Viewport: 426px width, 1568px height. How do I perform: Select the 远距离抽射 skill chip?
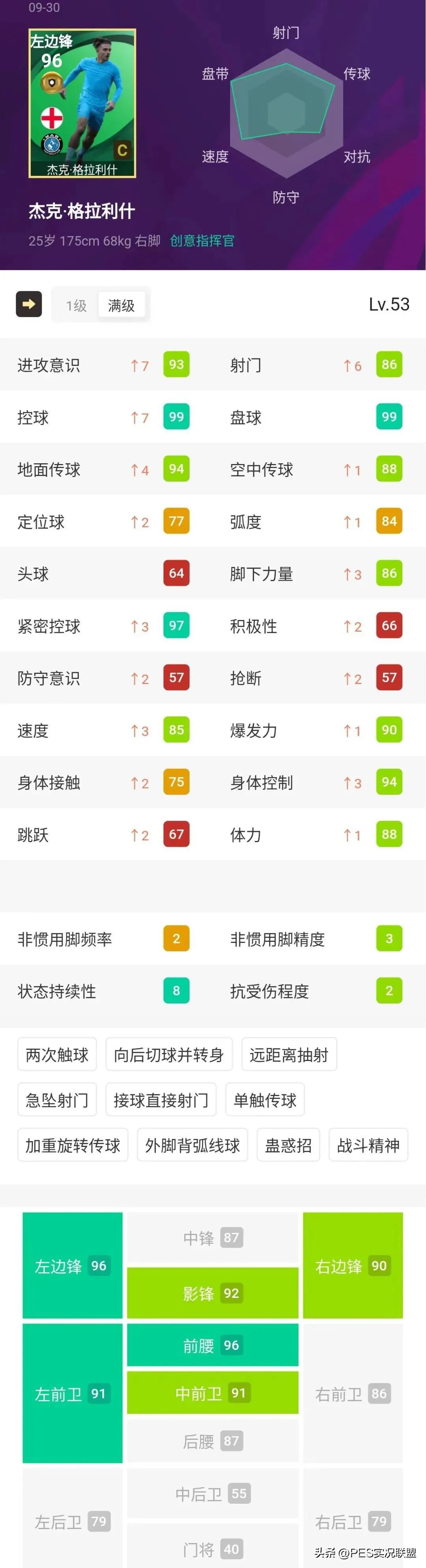point(289,1054)
